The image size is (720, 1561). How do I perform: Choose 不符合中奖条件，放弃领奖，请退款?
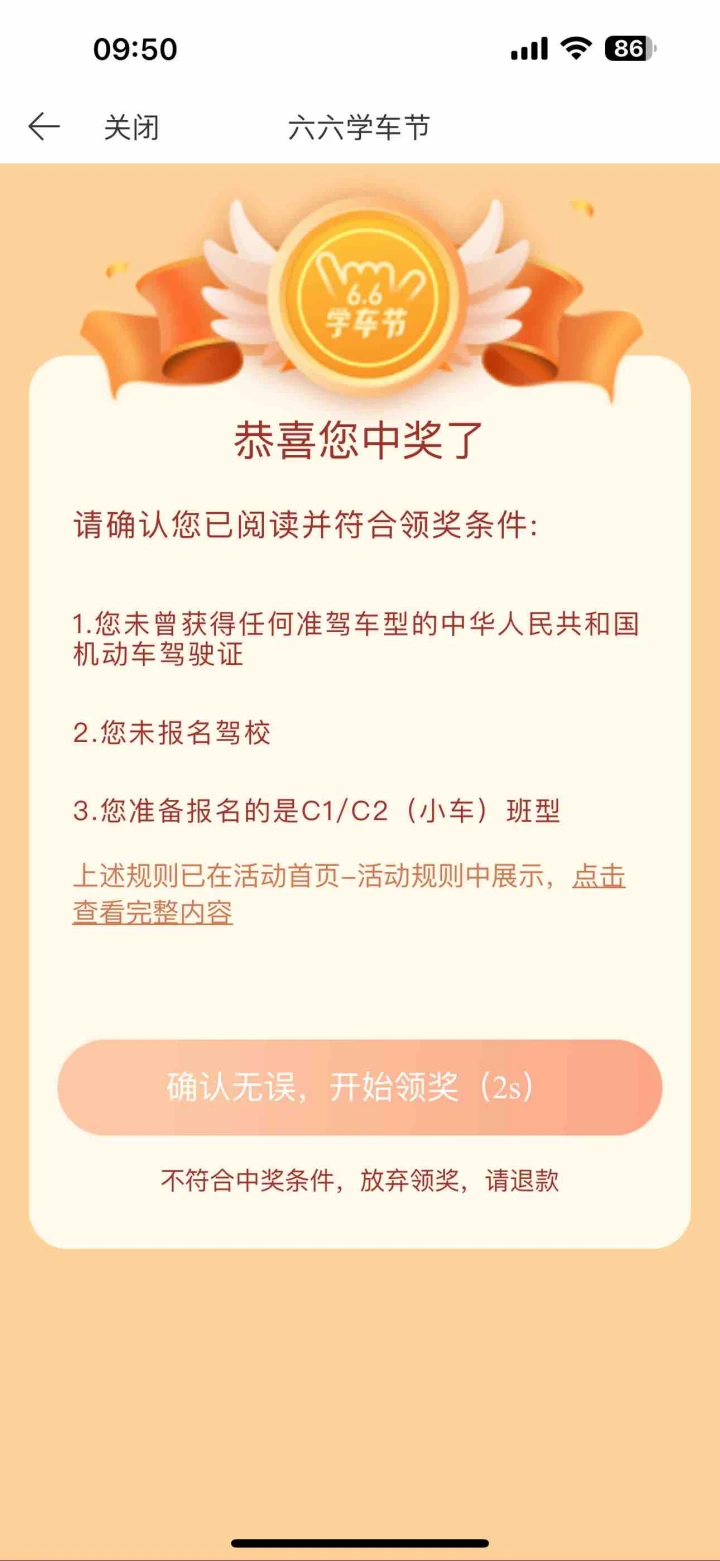[x=360, y=1180]
